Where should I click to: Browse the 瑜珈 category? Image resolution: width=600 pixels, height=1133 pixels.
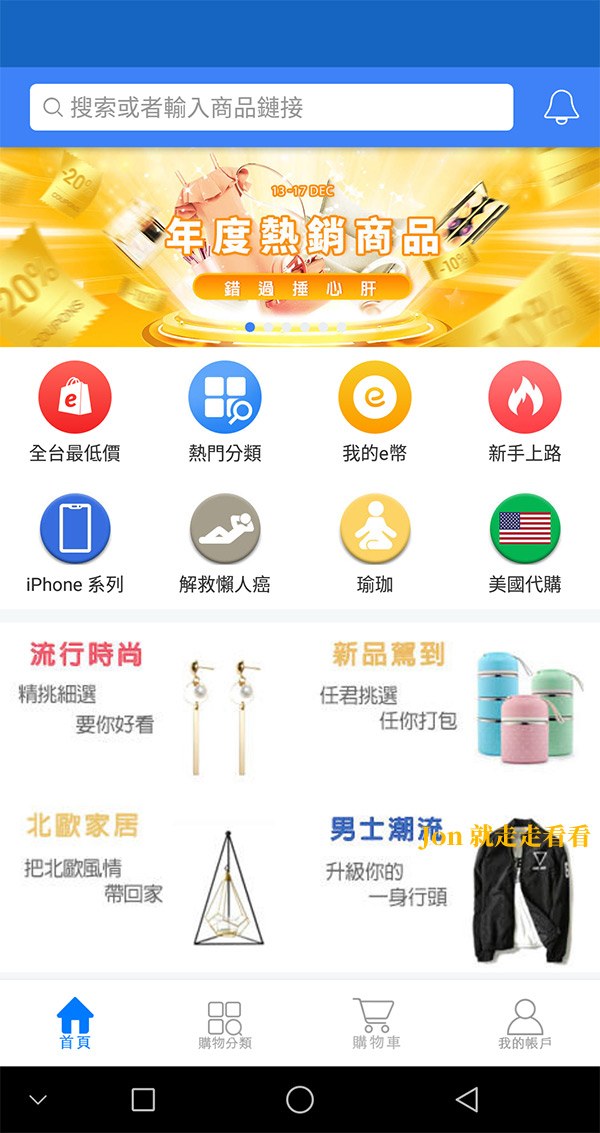(x=374, y=543)
